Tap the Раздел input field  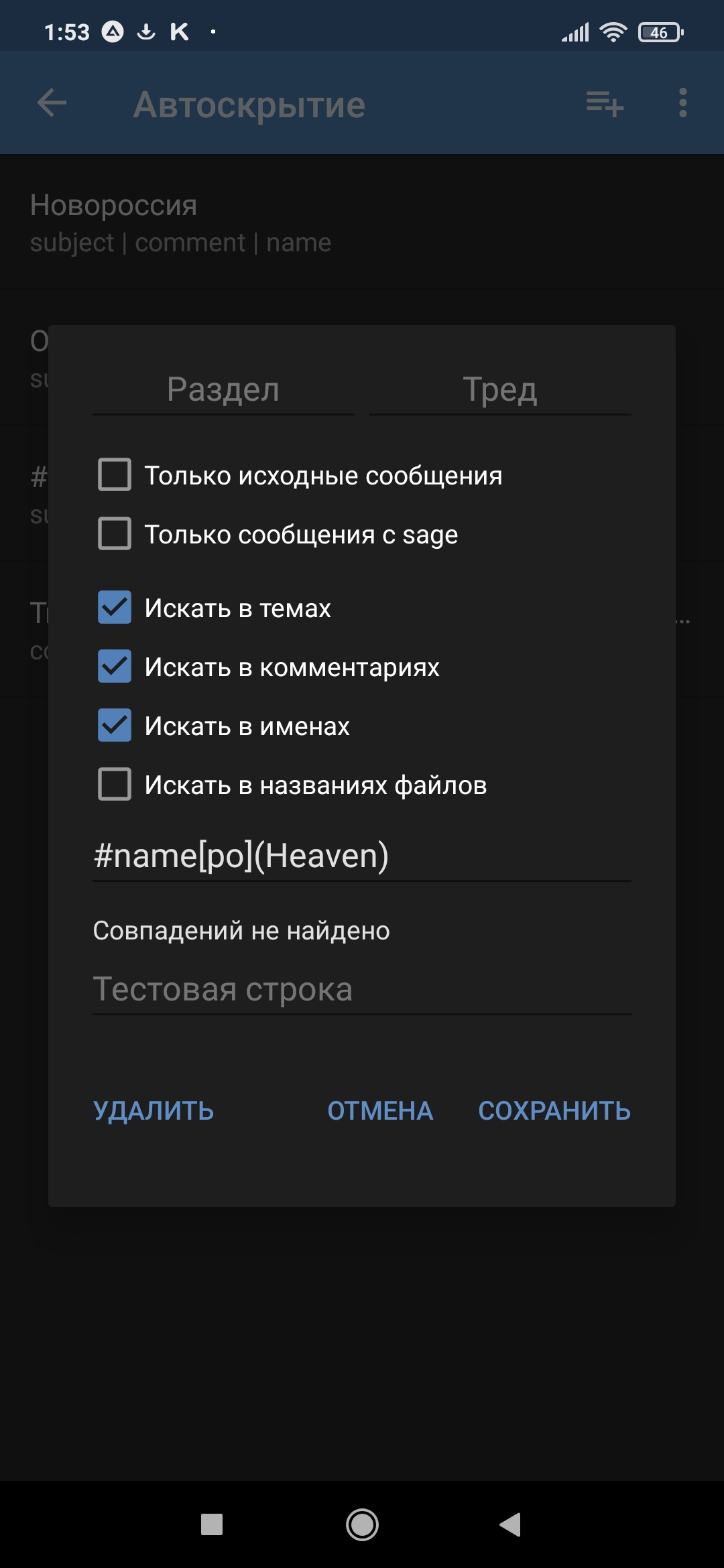(x=223, y=390)
